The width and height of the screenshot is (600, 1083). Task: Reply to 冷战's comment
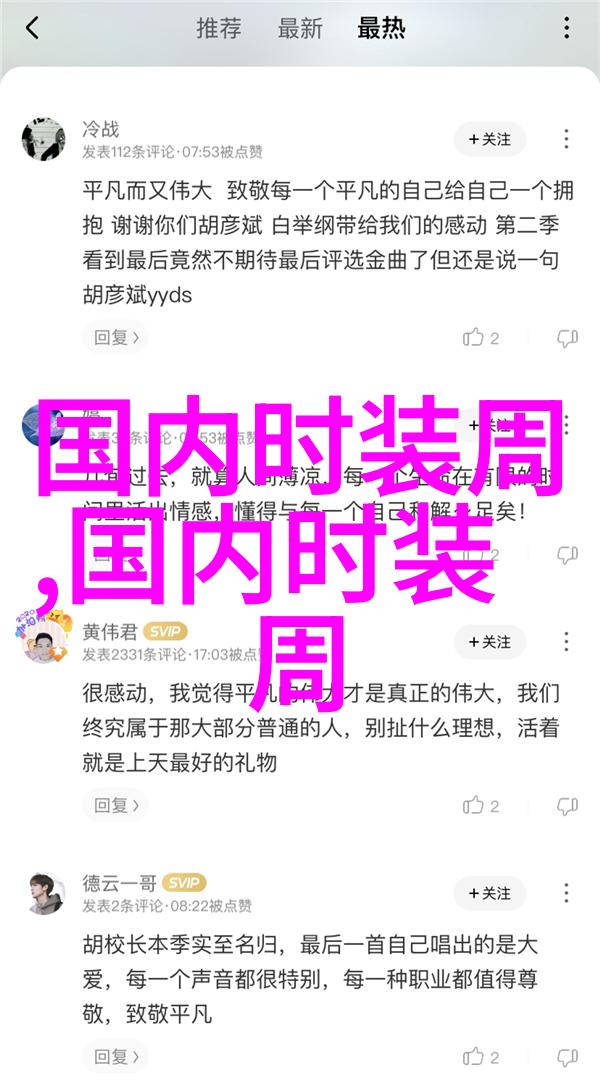point(114,338)
